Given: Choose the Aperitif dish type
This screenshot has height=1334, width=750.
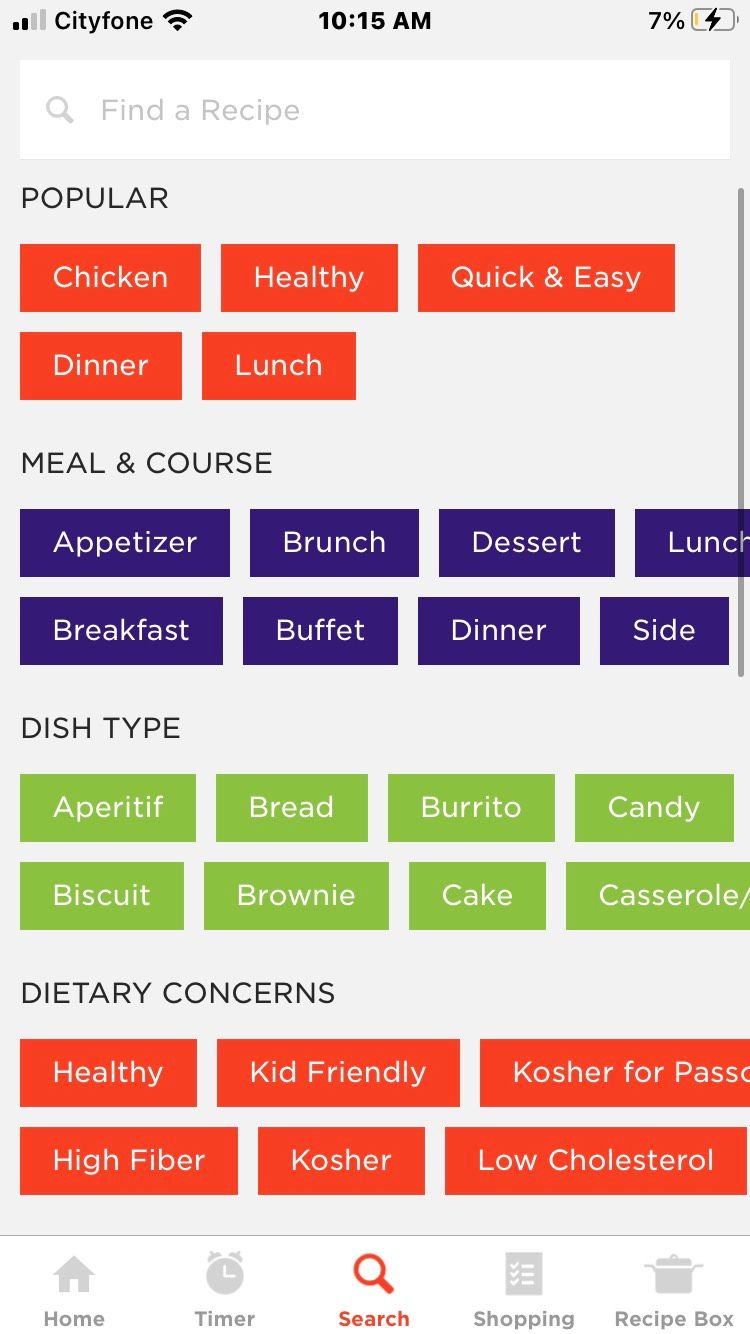Looking at the screenshot, I should coord(108,808).
